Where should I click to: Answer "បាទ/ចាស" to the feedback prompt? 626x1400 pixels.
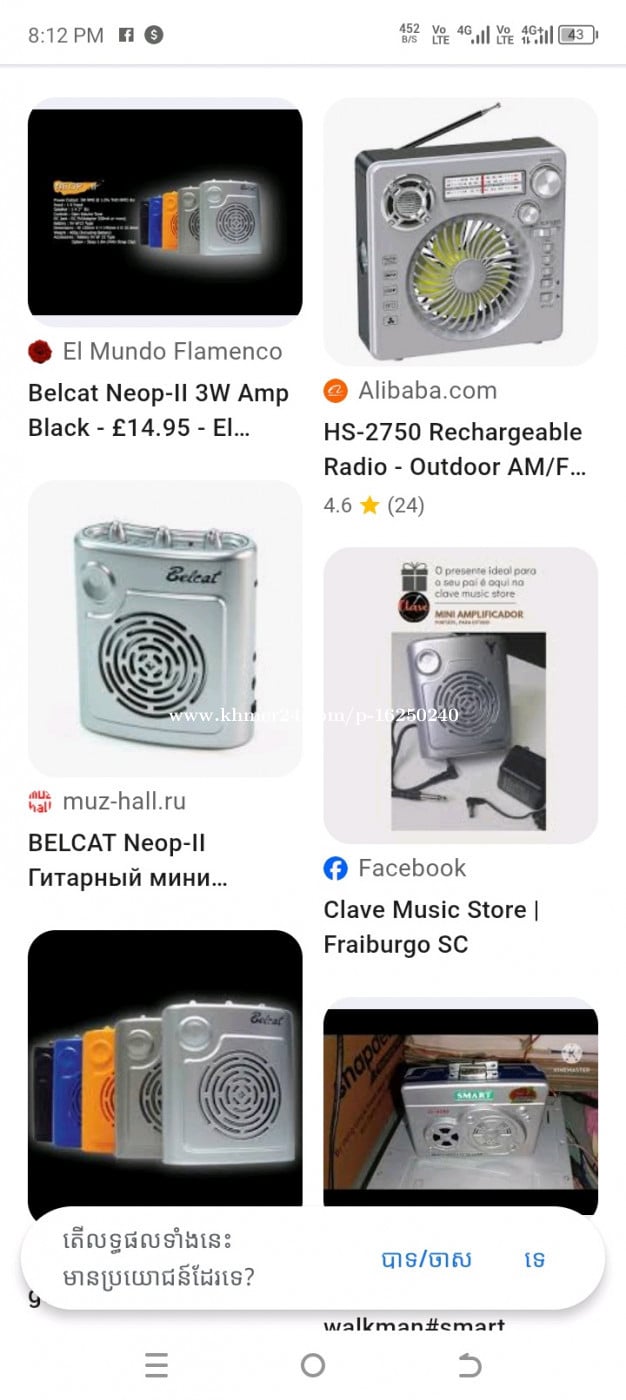pyautogui.click(x=426, y=1259)
